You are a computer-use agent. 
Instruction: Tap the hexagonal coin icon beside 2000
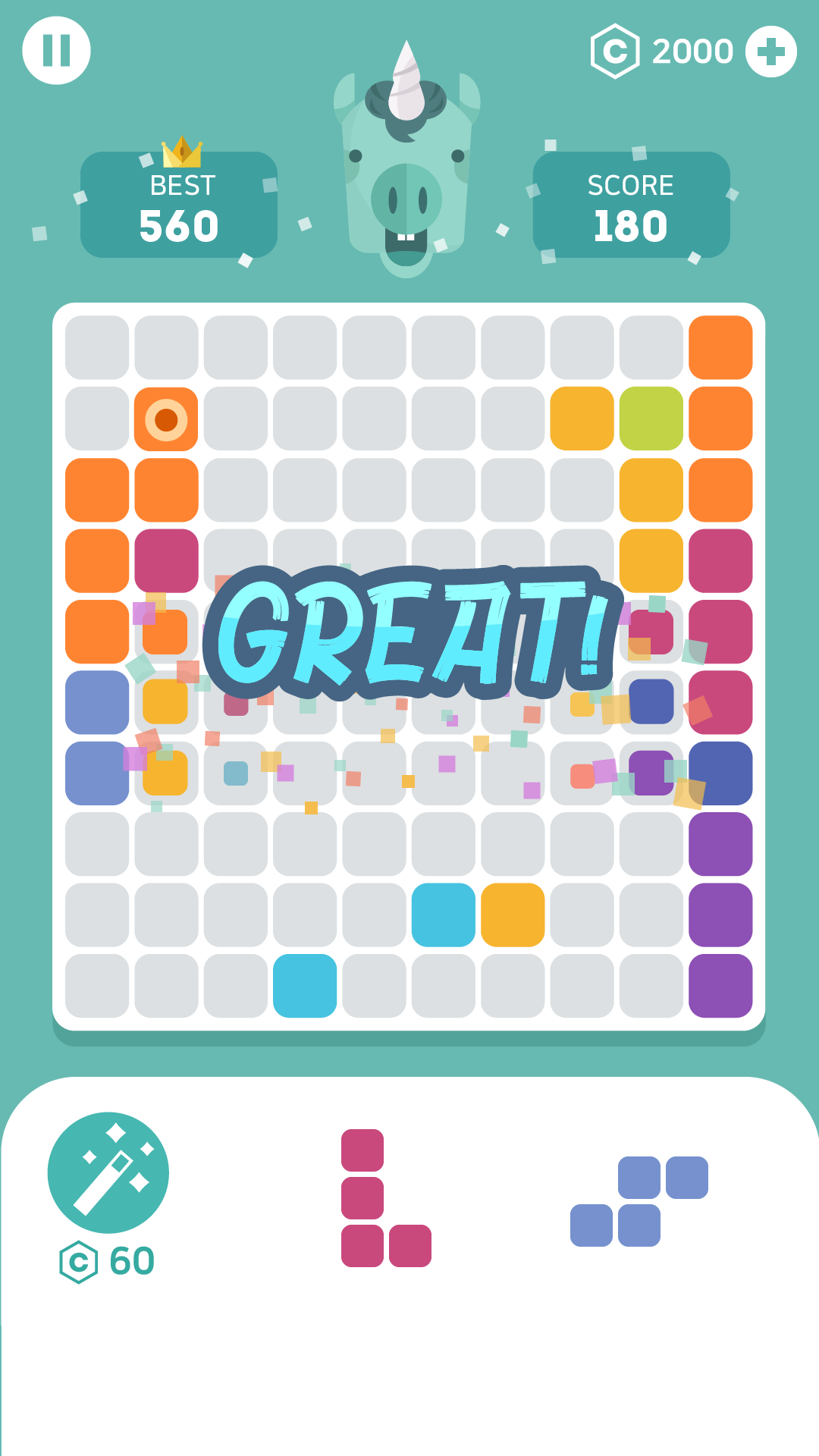coord(616,50)
